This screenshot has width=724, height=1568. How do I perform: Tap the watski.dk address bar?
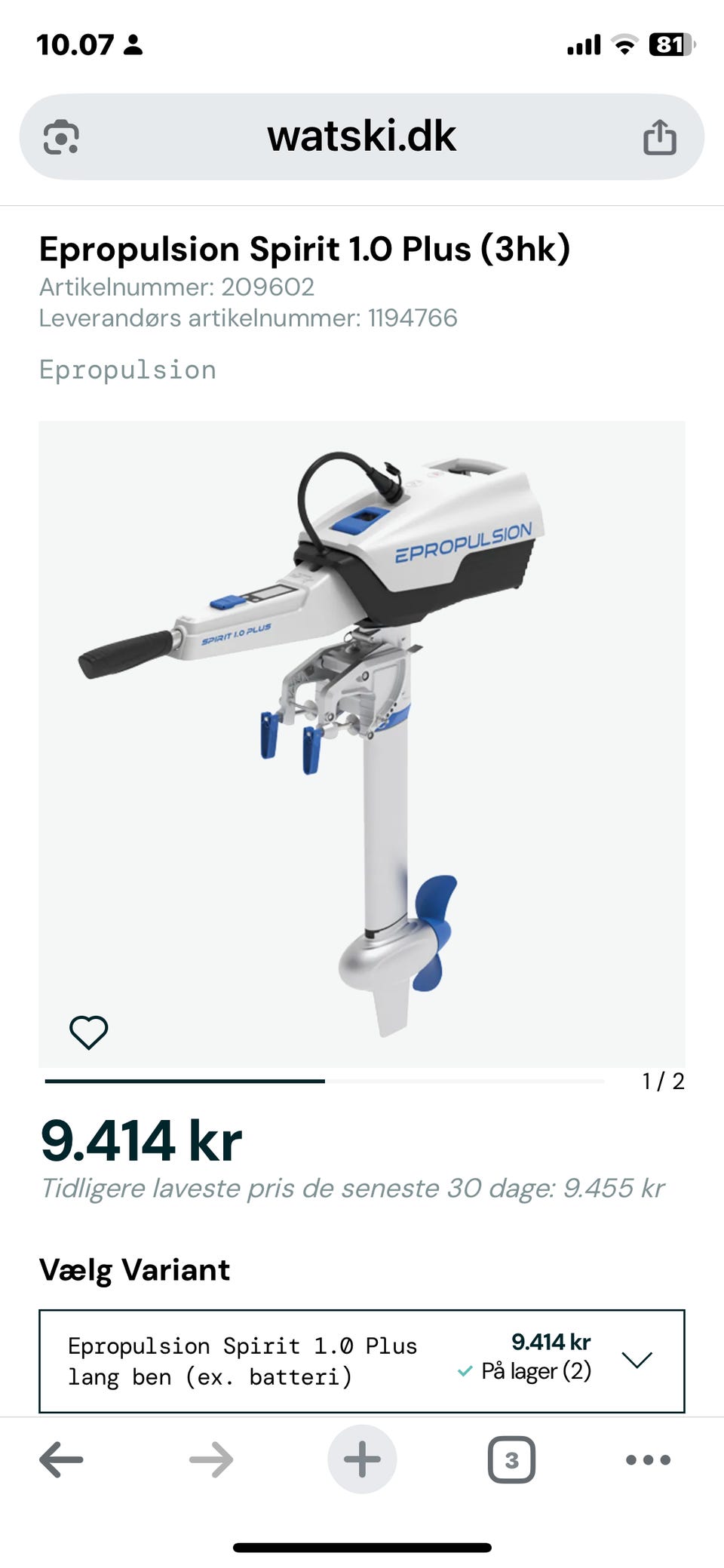tap(361, 137)
